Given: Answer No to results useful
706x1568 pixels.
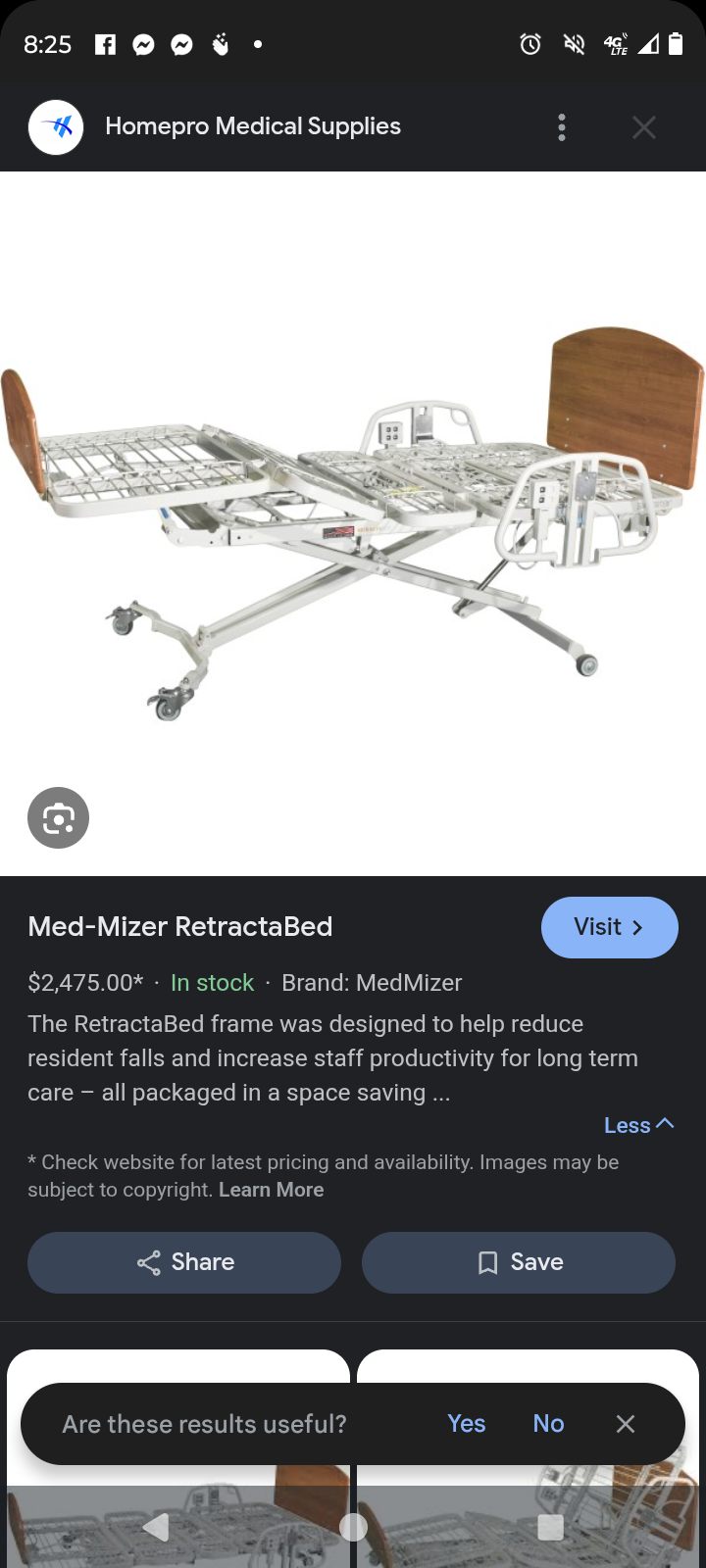Looking at the screenshot, I should (x=548, y=1423).
